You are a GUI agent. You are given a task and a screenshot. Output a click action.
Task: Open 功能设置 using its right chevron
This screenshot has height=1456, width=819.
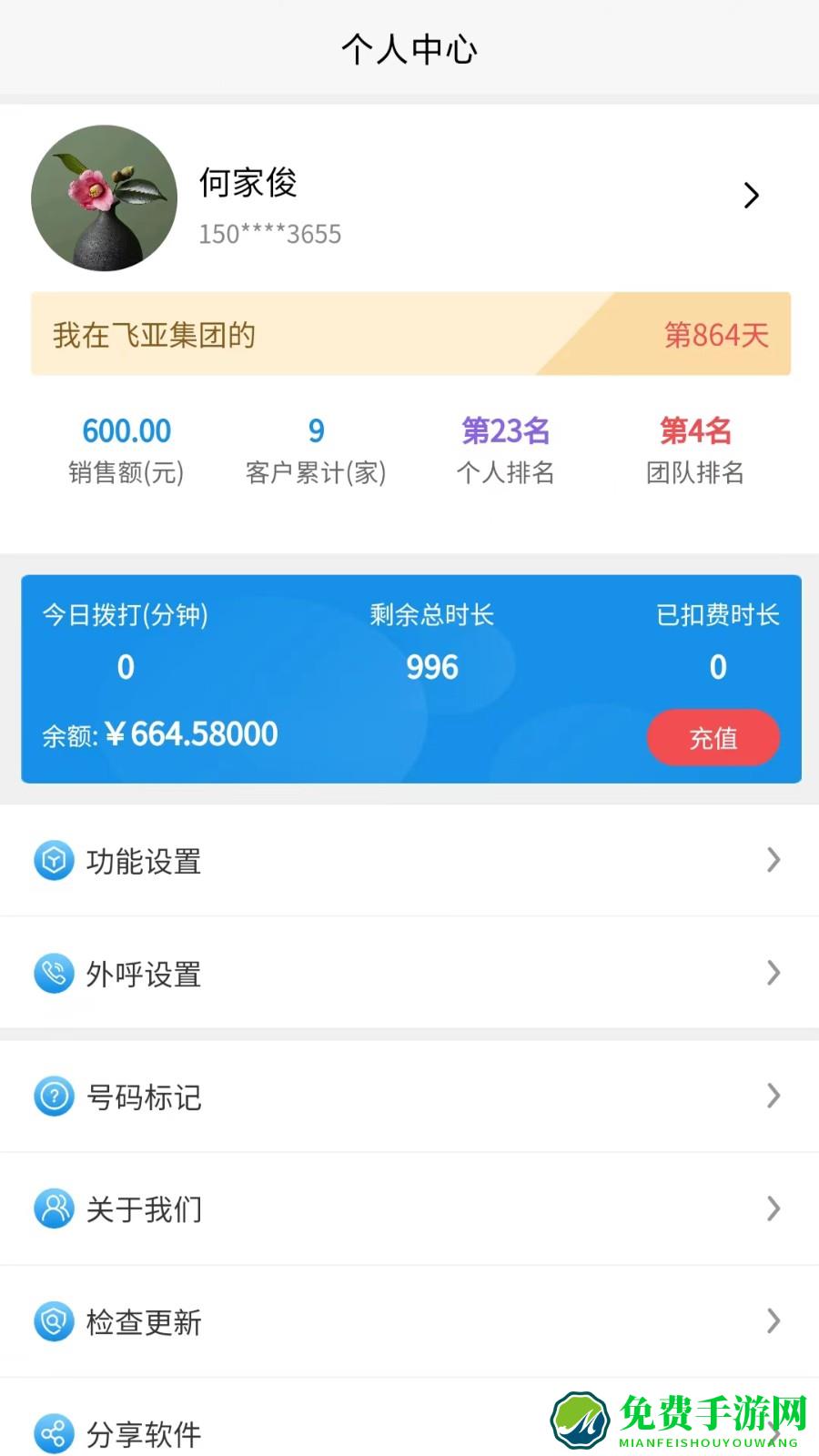click(x=773, y=860)
